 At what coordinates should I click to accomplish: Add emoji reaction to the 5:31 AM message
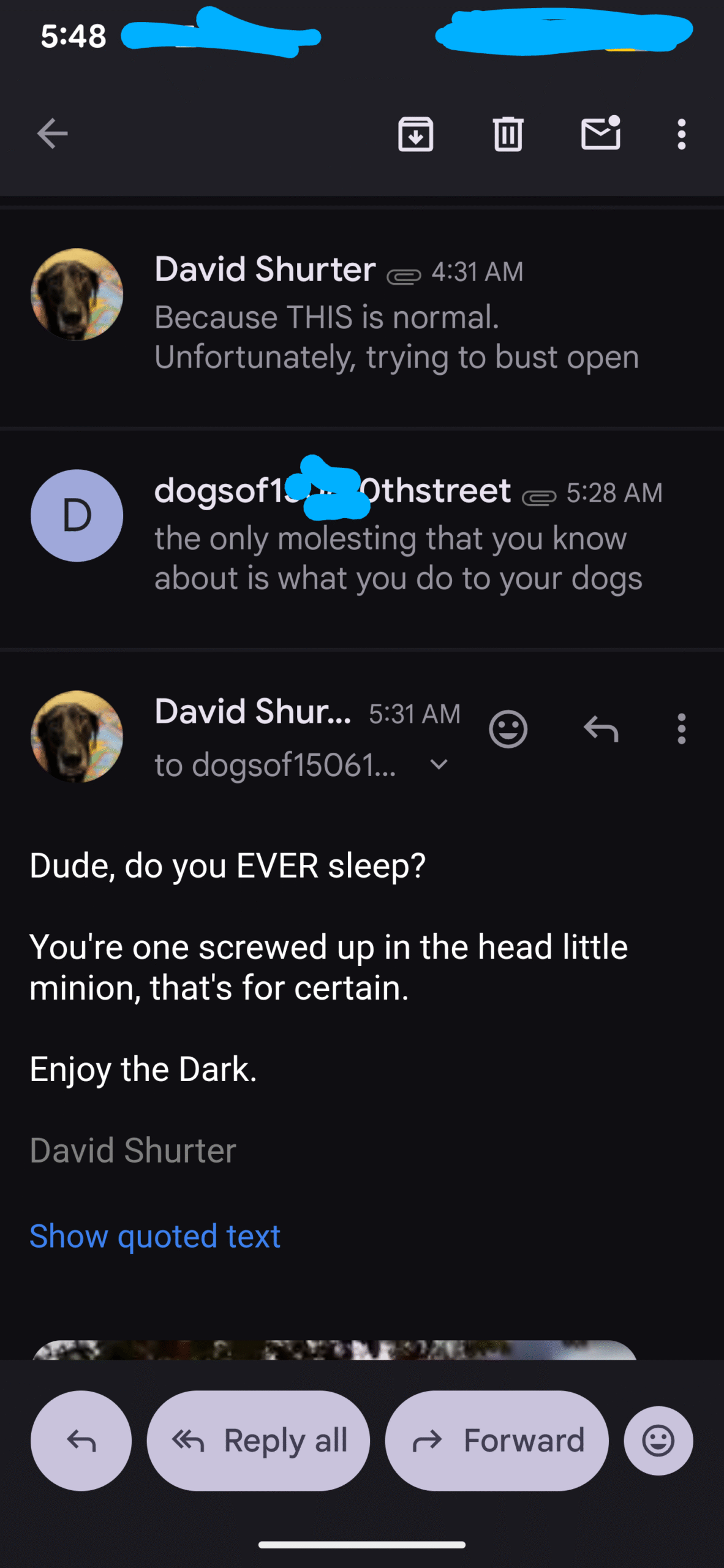(508, 729)
